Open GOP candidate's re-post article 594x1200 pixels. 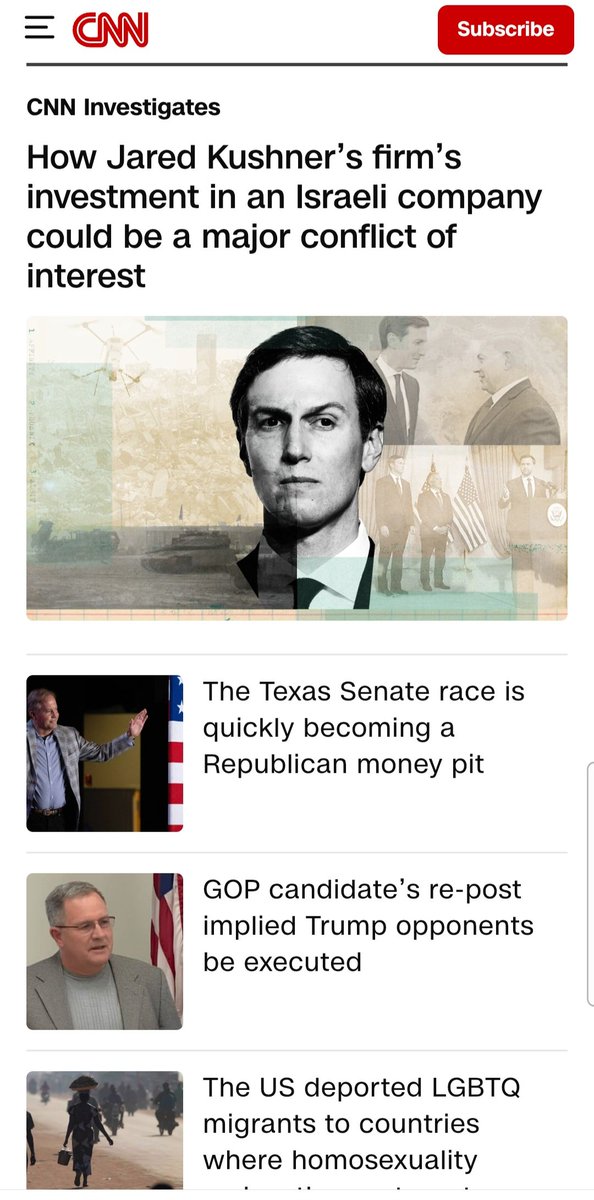(x=368, y=926)
